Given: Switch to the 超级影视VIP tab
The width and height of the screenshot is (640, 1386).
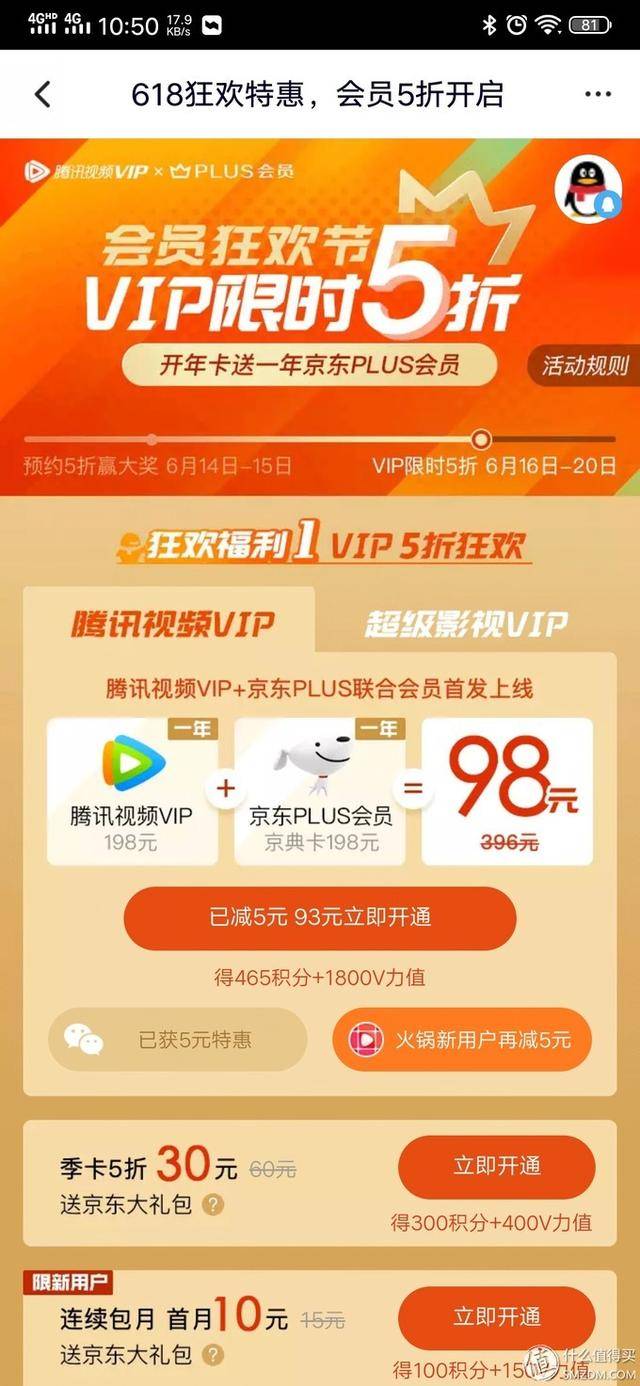Looking at the screenshot, I should 464,625.
